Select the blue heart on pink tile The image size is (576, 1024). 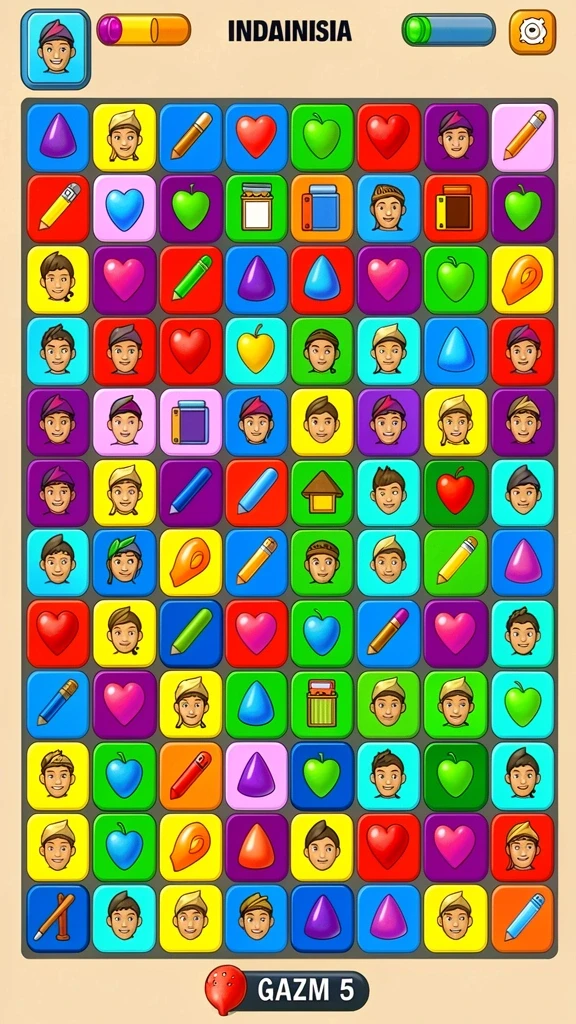pos(124,208)
